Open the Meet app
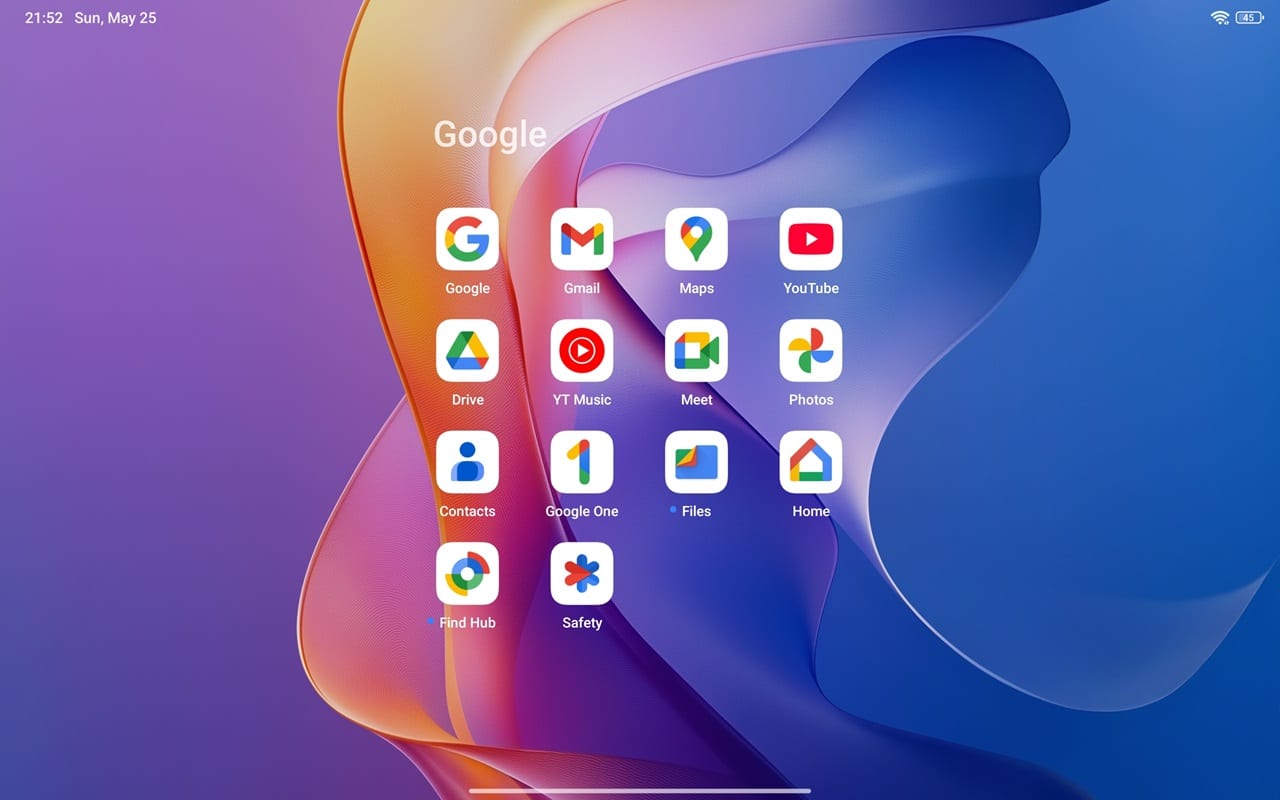The height and width of the screenshot is (800, 1280). point(696,351)
